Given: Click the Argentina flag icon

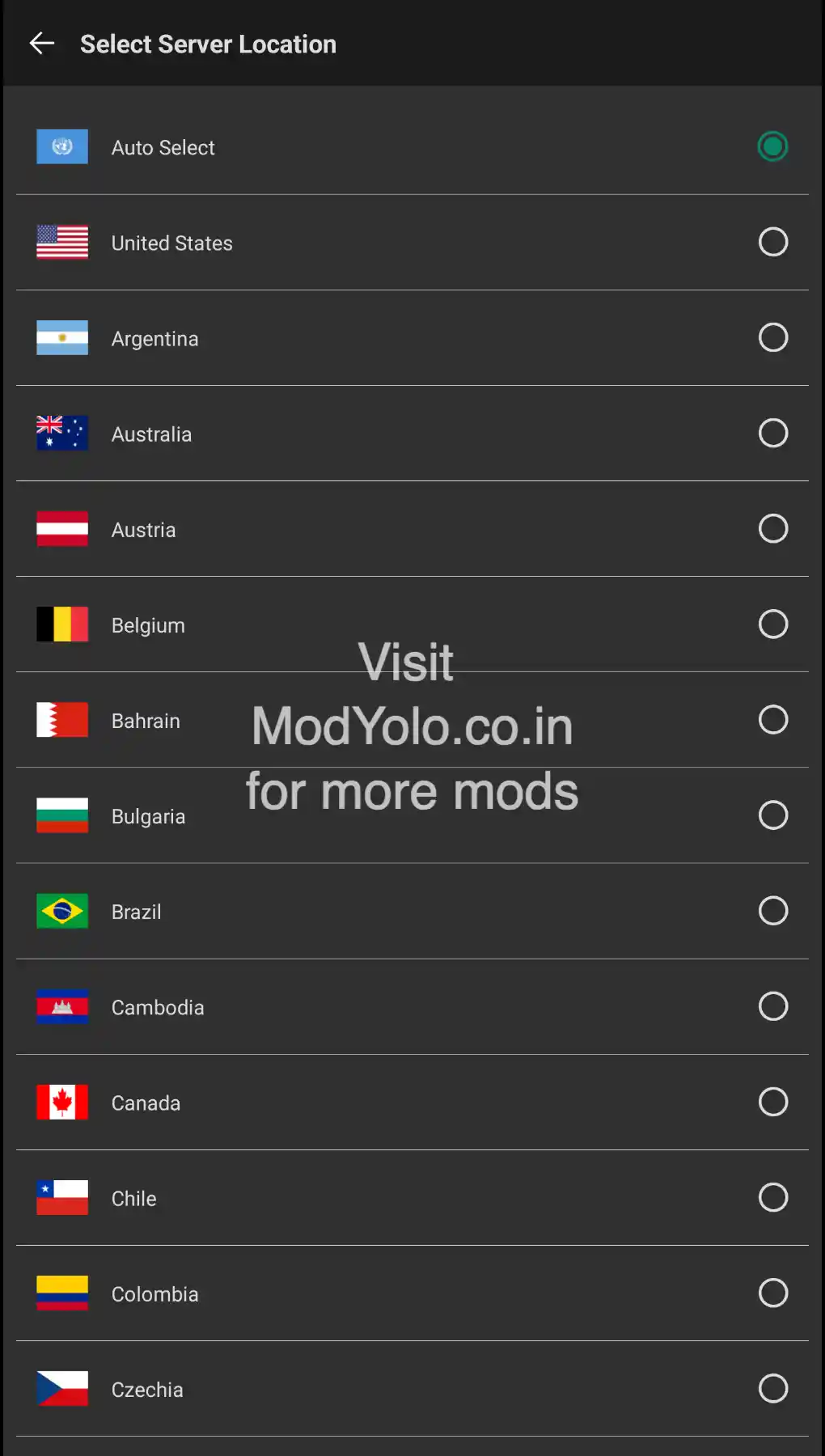Looking at the screenshot, I should point(61,337).
